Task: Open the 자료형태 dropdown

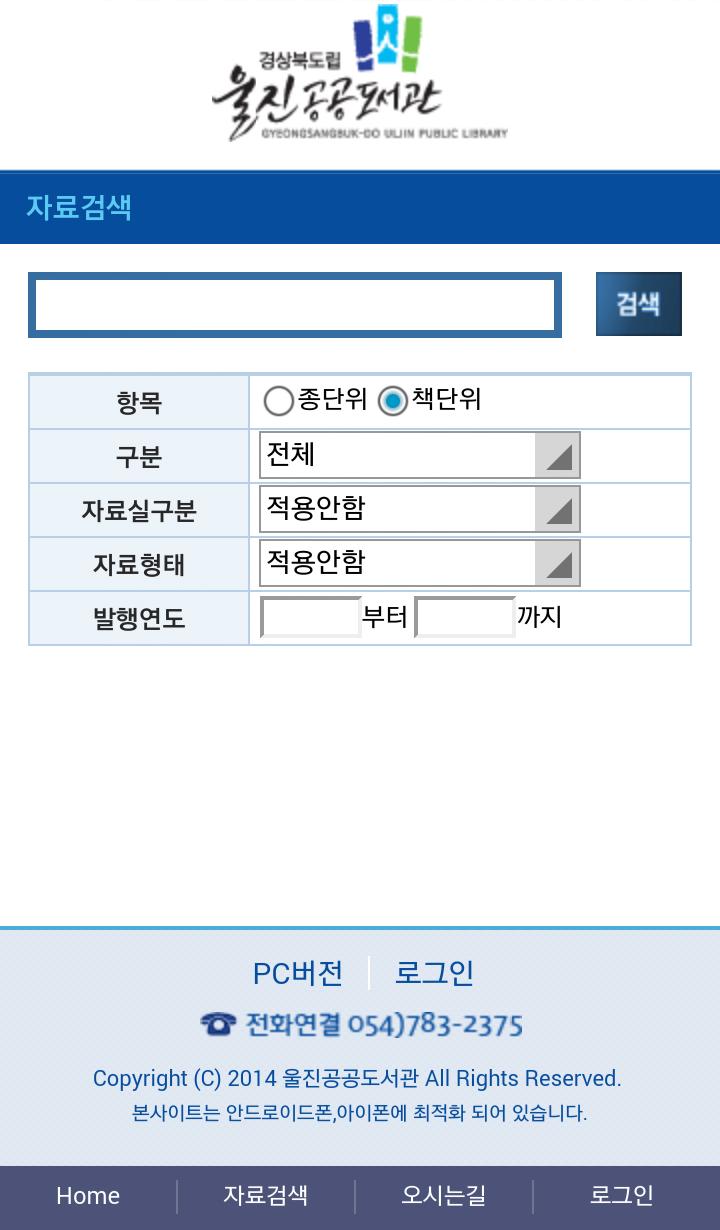Action: [x=419, y=564]
